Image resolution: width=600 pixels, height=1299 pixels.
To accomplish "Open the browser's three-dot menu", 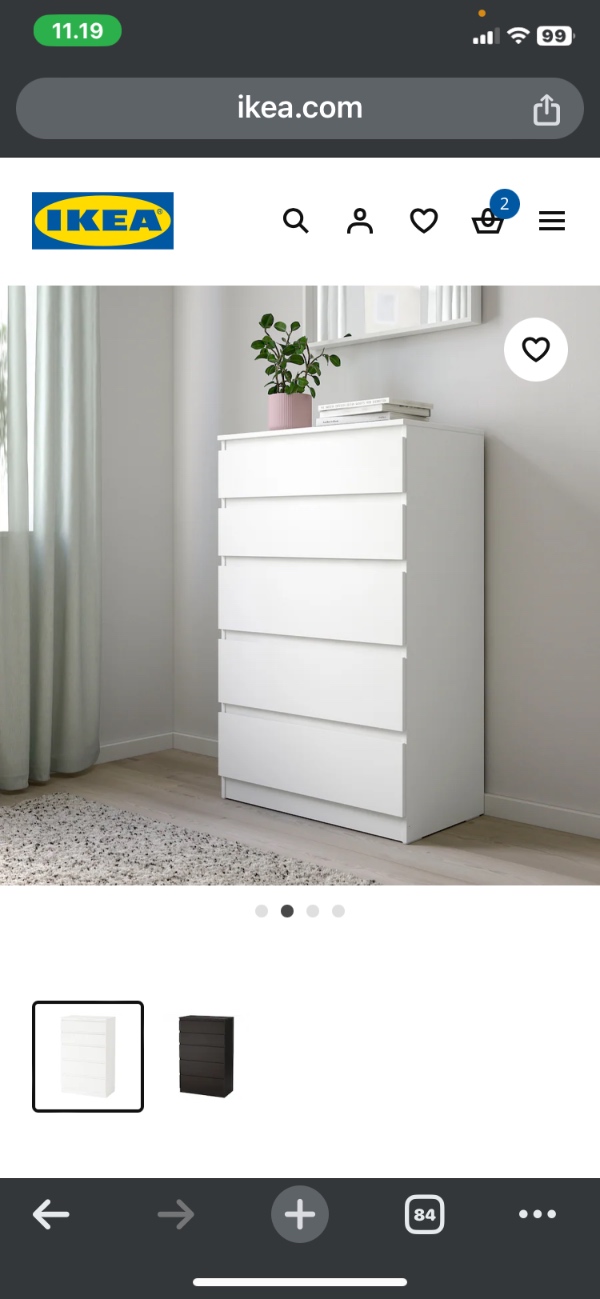I will [x=537, y=1215].
